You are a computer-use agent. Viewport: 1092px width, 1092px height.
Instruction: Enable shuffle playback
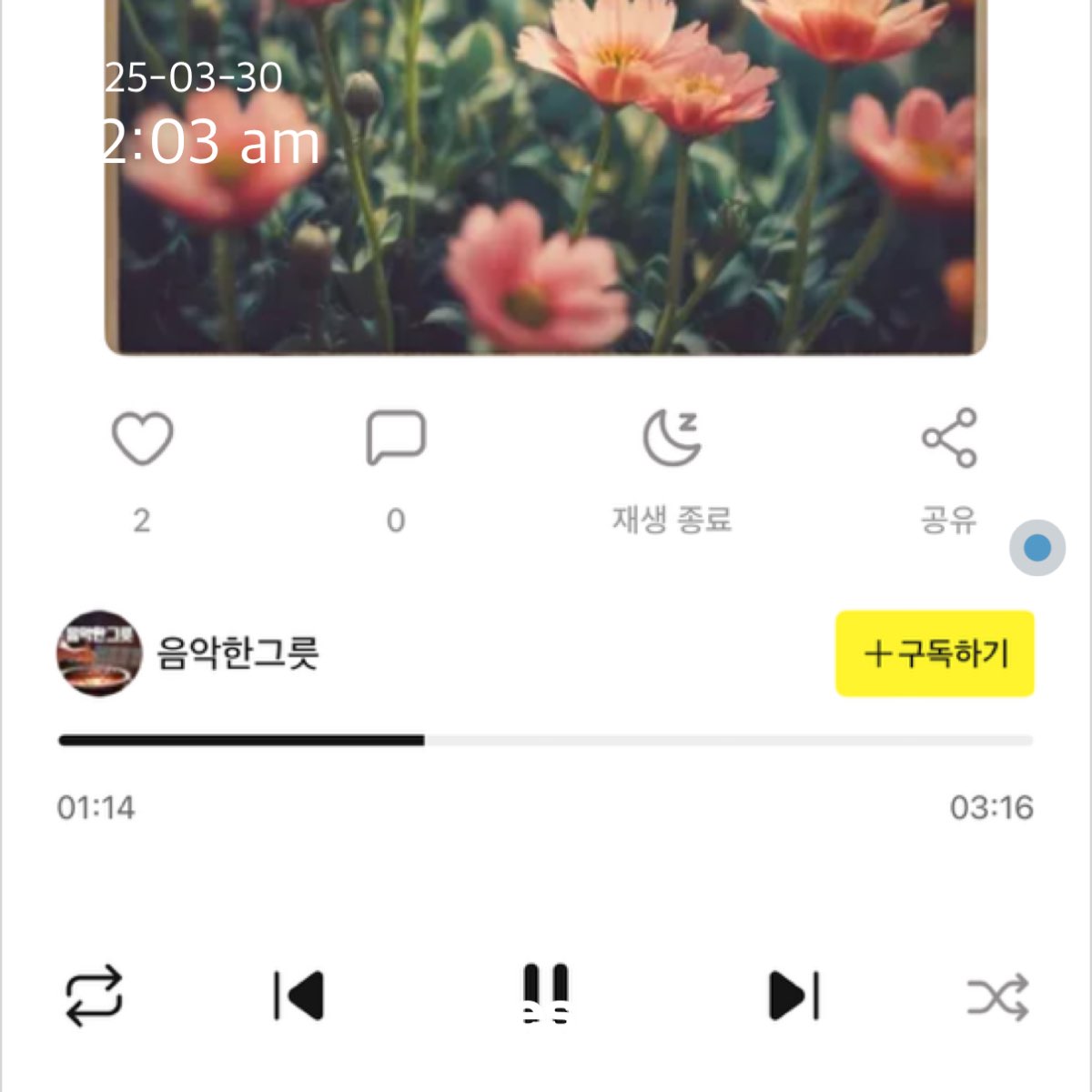tap(997, 997)
